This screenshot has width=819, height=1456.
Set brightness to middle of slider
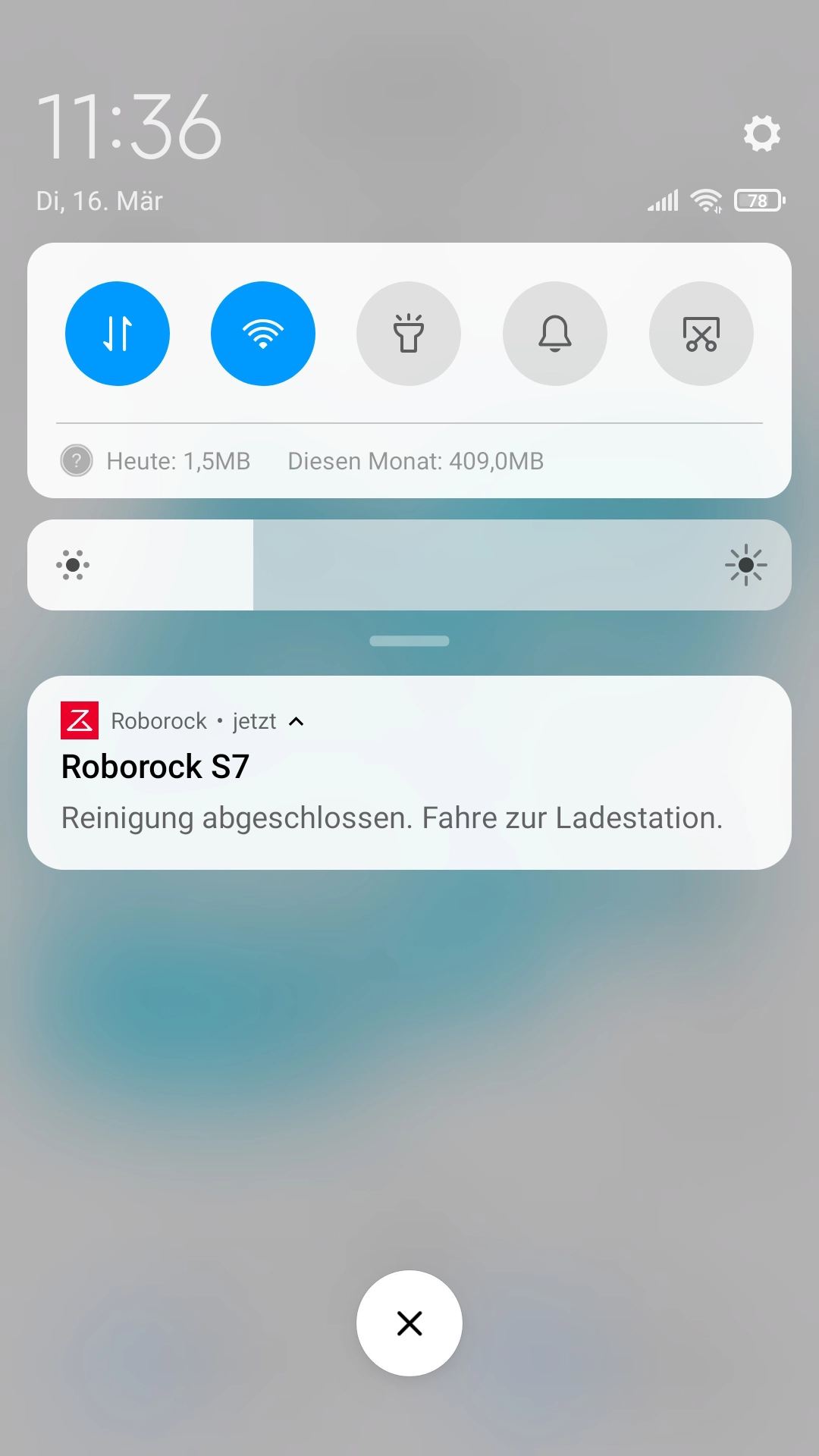coord(409,565)
